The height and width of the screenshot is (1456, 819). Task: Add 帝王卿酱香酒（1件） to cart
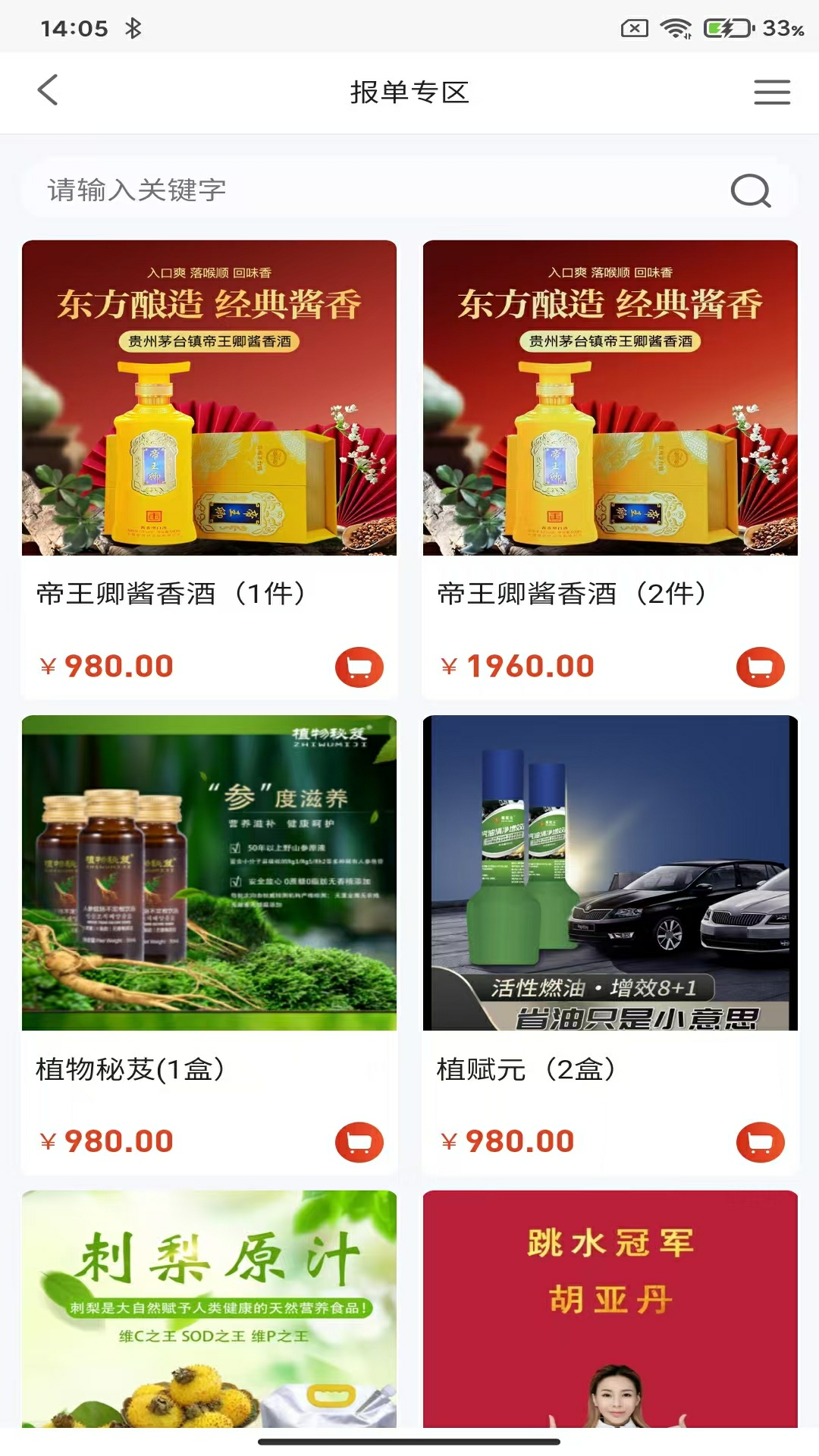click(x=359, y=667)
